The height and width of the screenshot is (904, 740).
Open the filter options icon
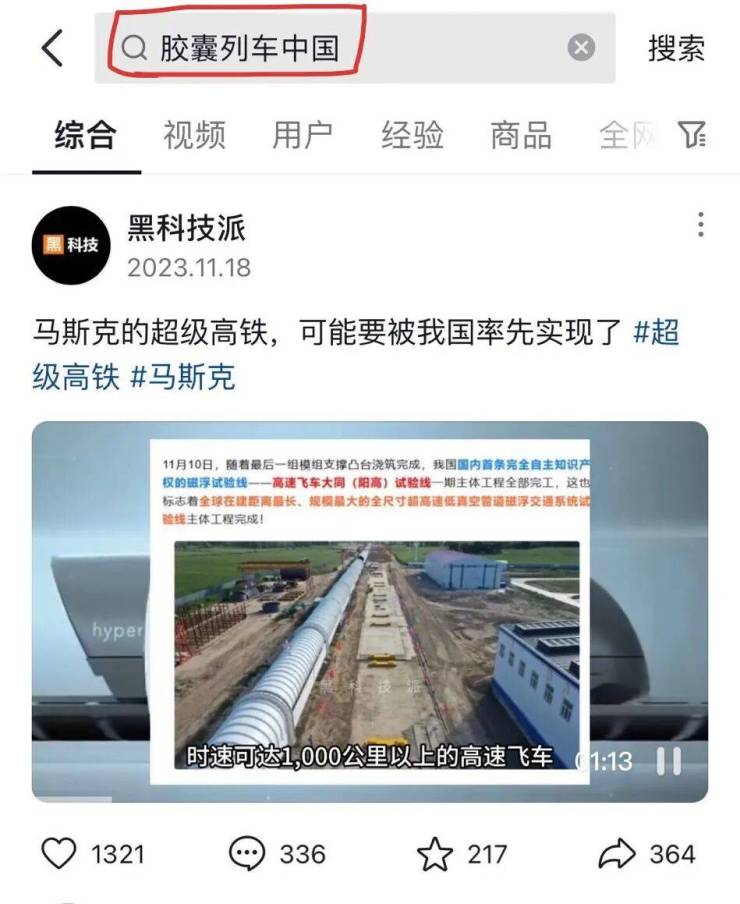pos(691,134)
